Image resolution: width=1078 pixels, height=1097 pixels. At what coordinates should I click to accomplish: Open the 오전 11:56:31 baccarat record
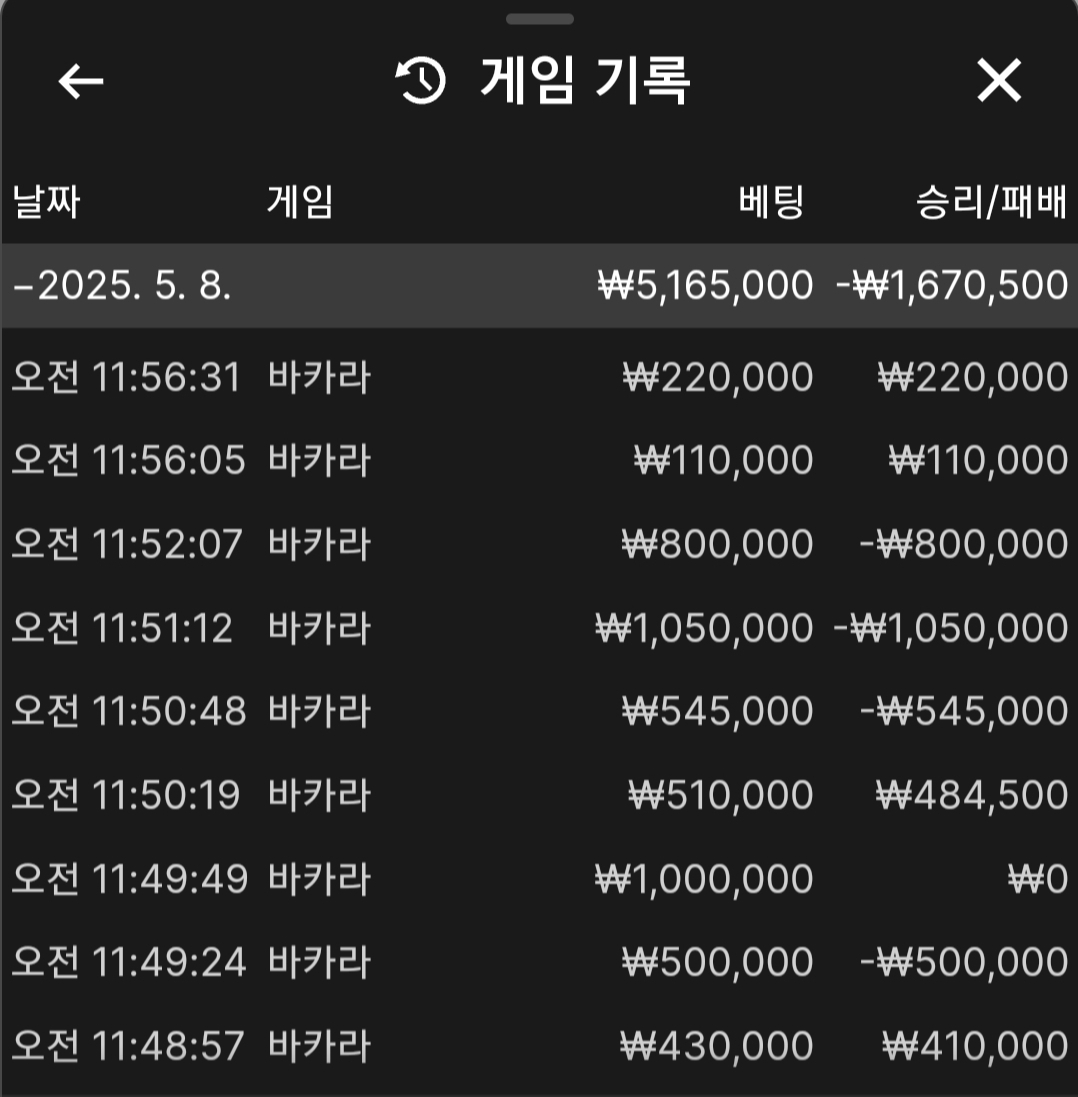tap(539, 378)
